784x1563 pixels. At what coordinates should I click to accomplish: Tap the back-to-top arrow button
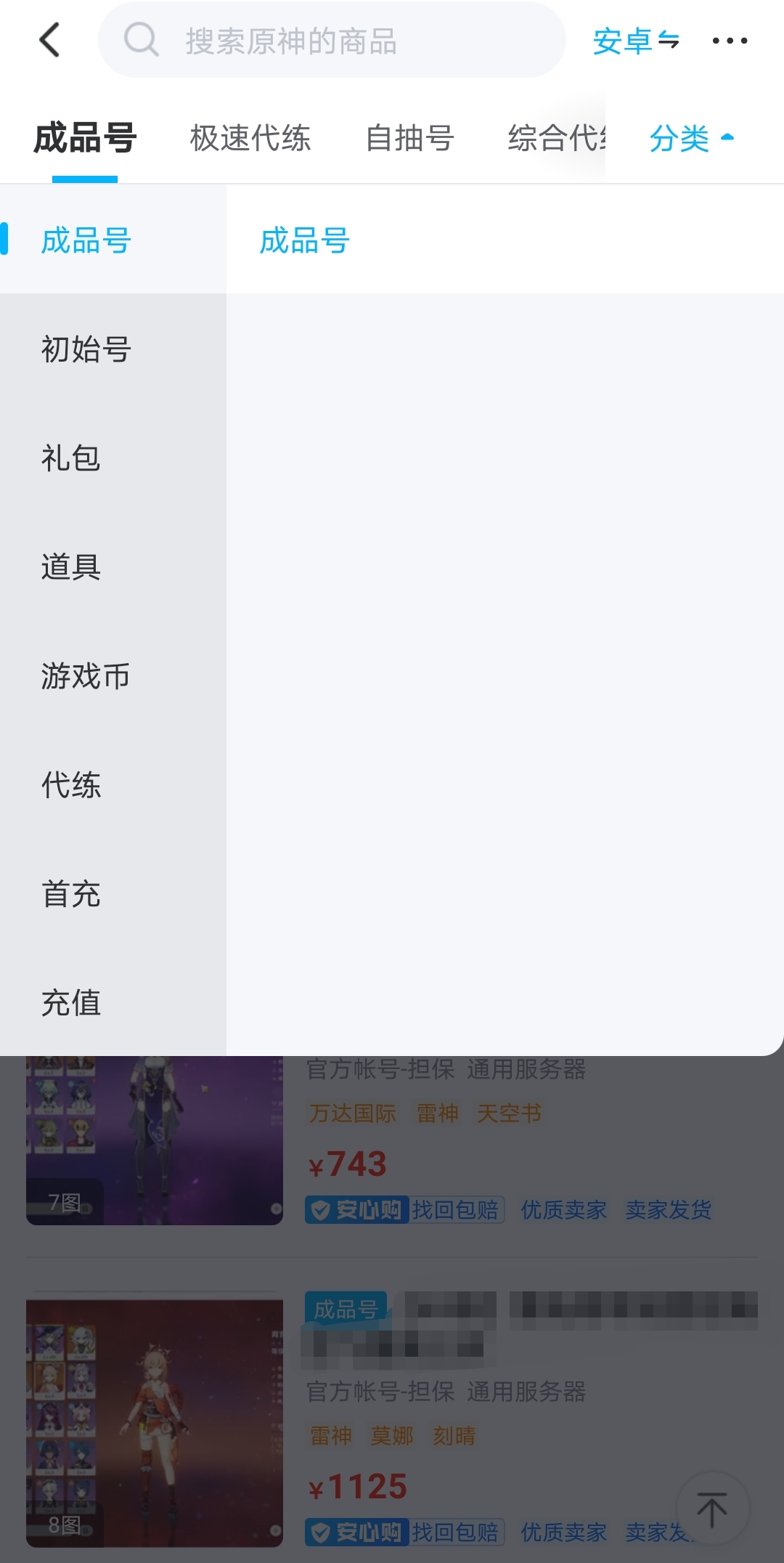(712, 1509)
